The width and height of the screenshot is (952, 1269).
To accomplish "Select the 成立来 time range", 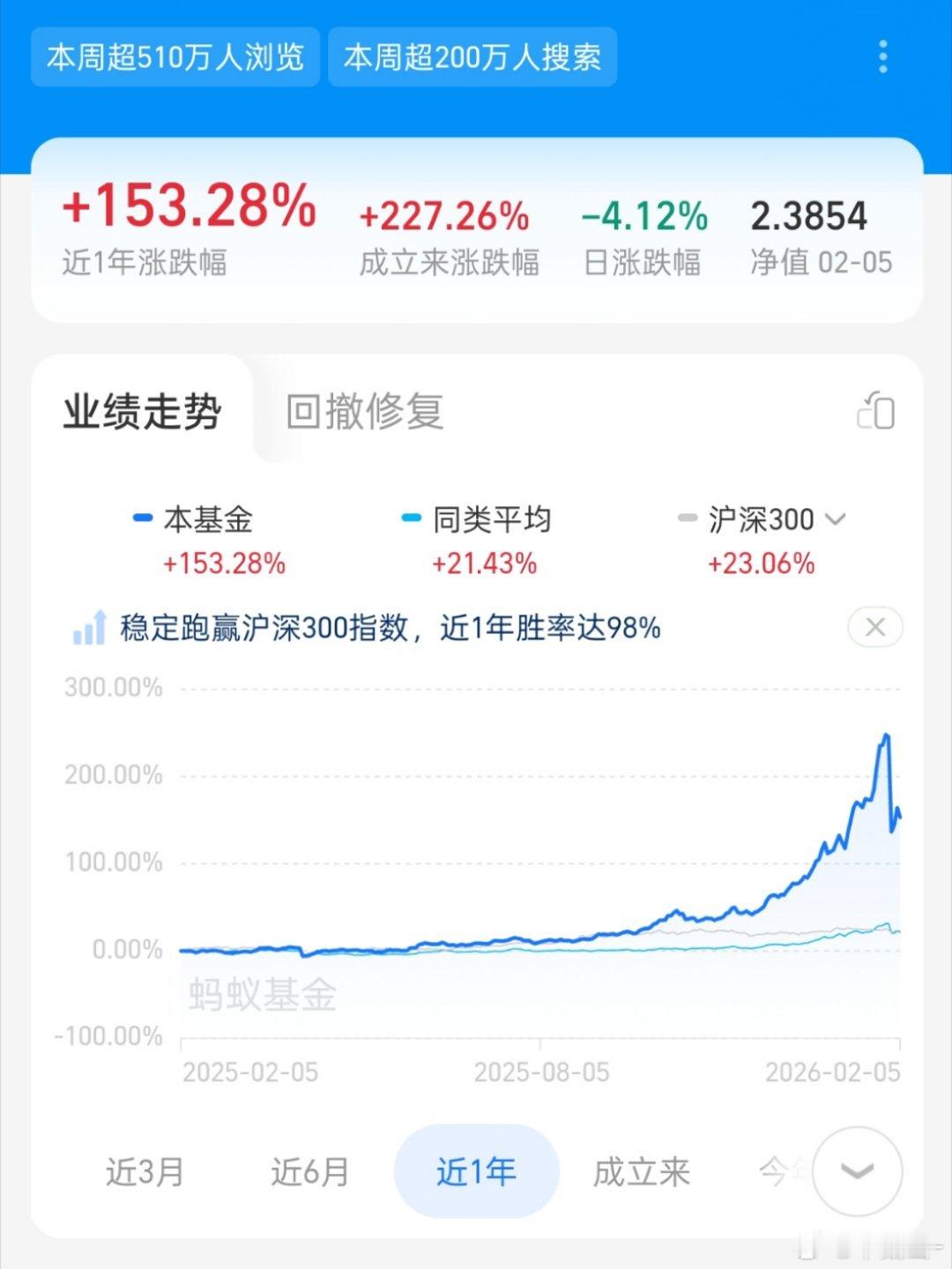I will 641,1171.
